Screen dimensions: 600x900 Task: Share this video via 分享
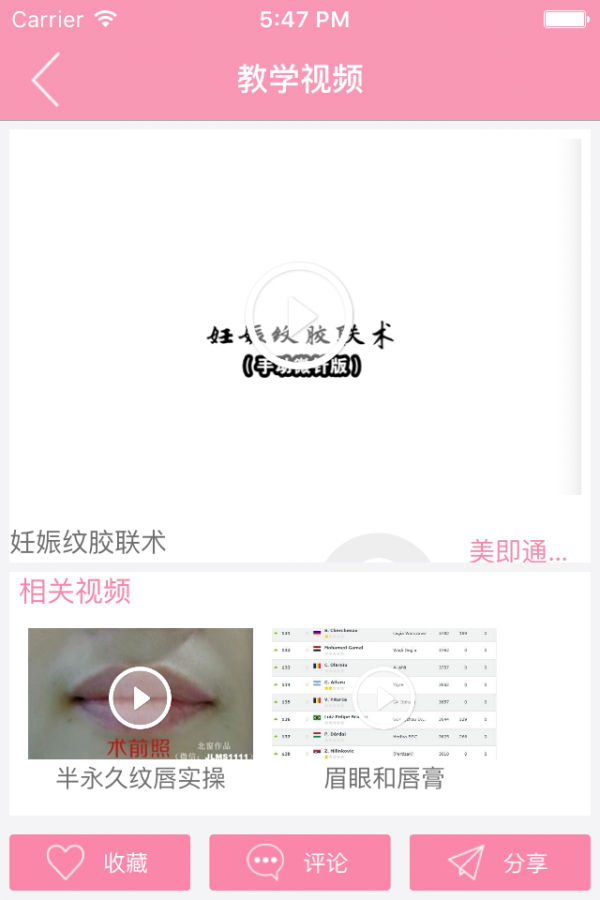(x=499, y=862)
